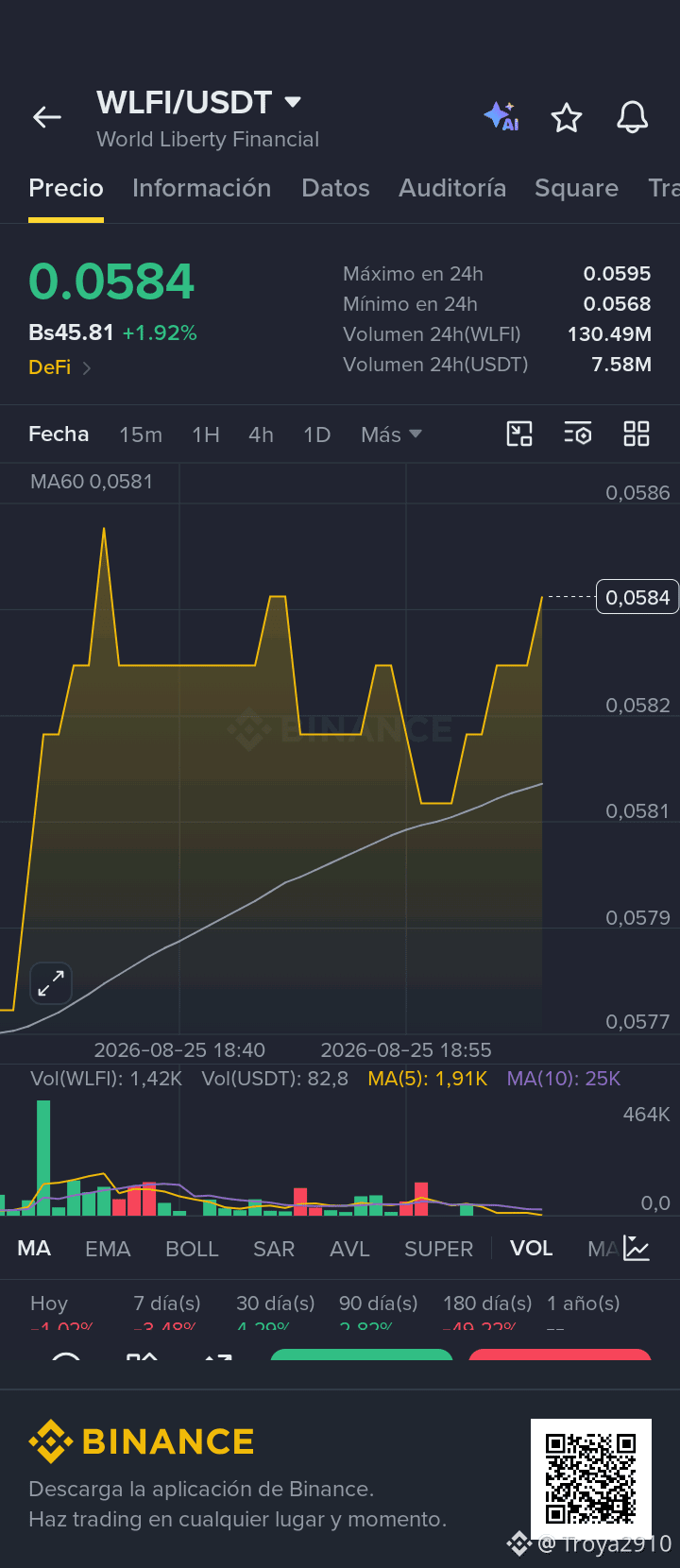Expand the Más intervals dropdown
This screenshot has width=680, height=1568.
click(x=391, y=435)
